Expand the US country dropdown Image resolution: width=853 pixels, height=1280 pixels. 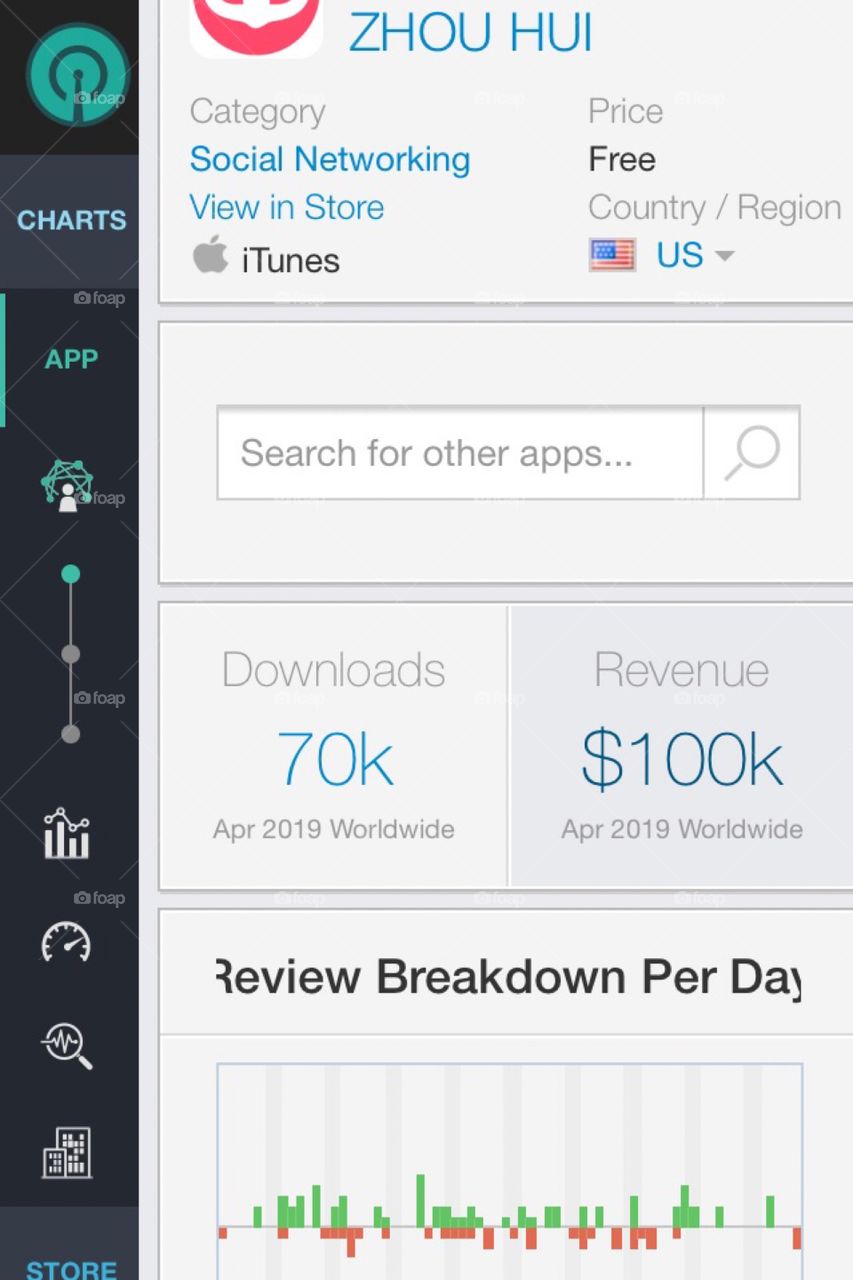[694, 256]
